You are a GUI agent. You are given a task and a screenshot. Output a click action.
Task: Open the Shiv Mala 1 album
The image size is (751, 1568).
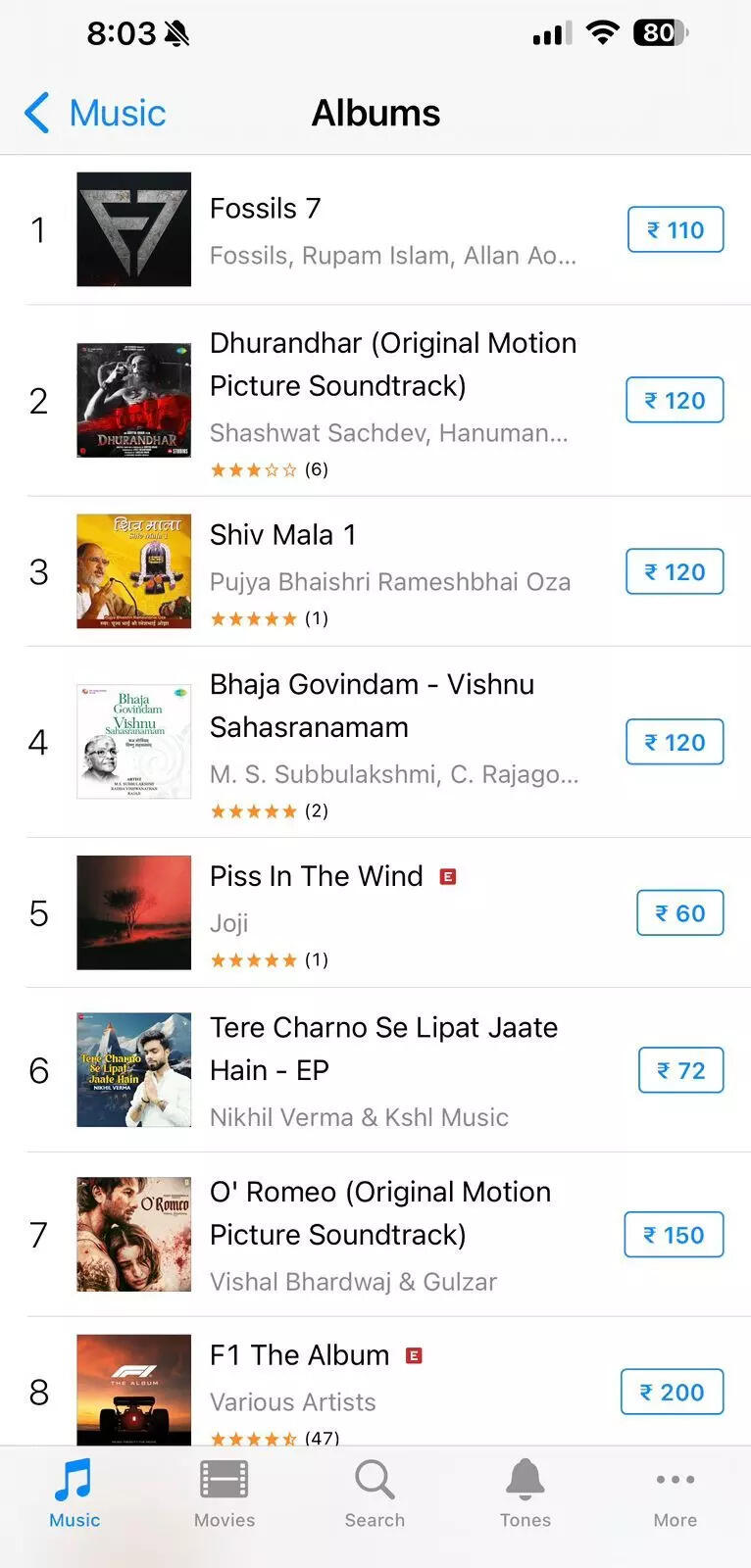[x=392, y=536]
